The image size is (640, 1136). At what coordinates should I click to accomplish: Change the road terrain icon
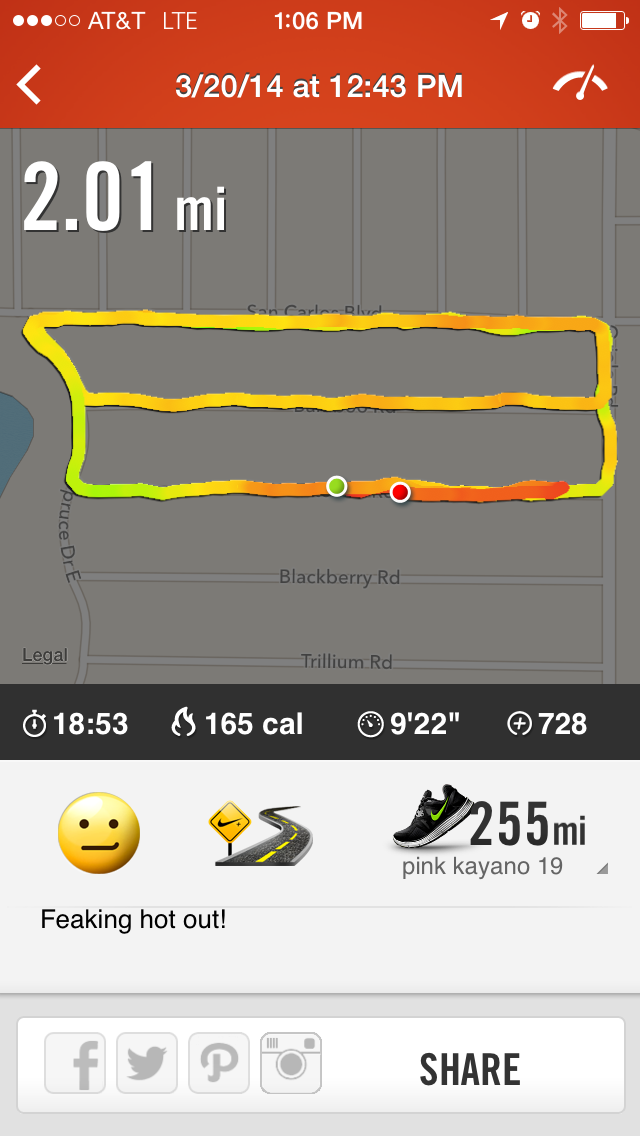(x=260, y=832)
